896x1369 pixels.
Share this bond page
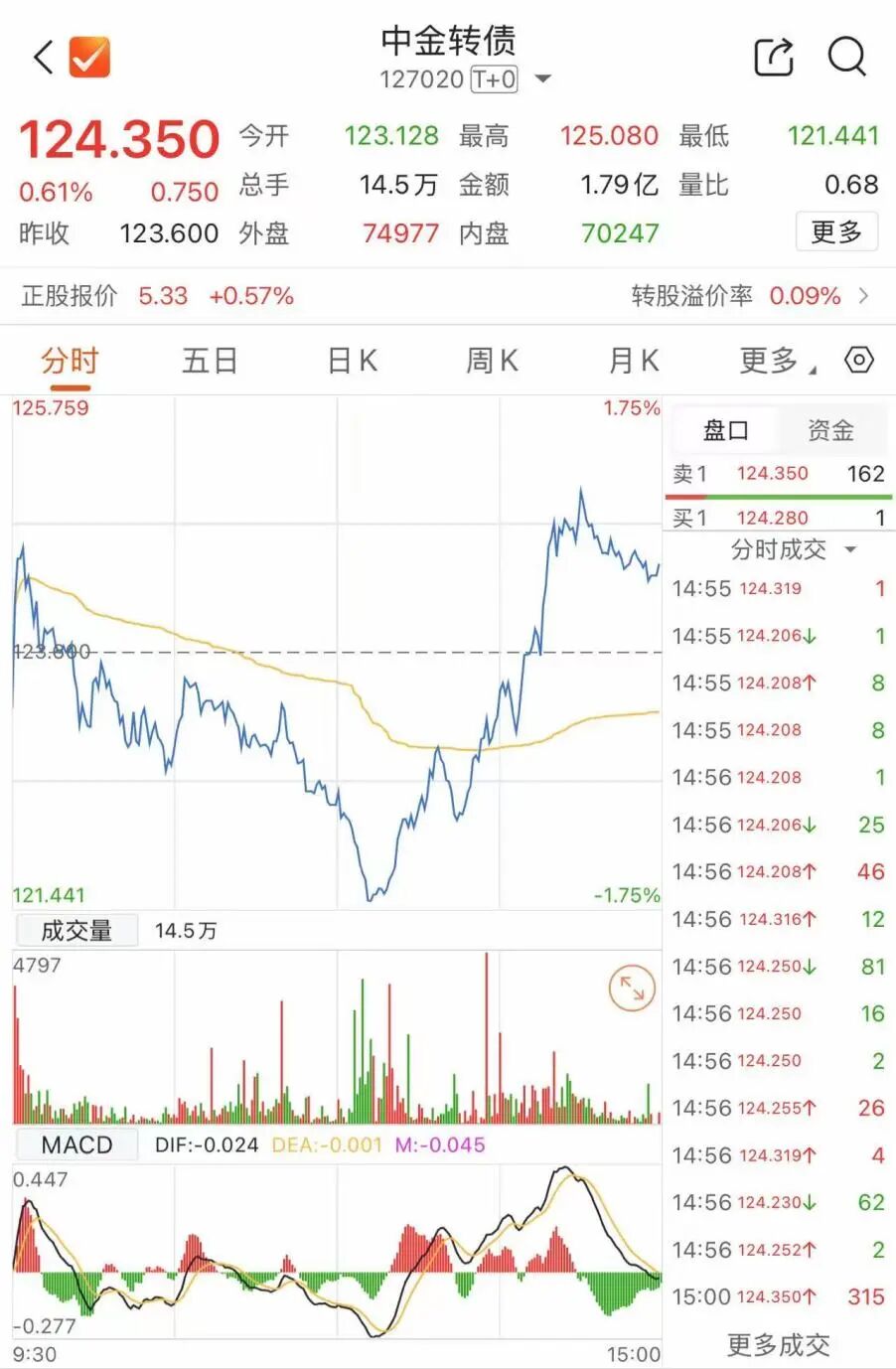point(773,58)
